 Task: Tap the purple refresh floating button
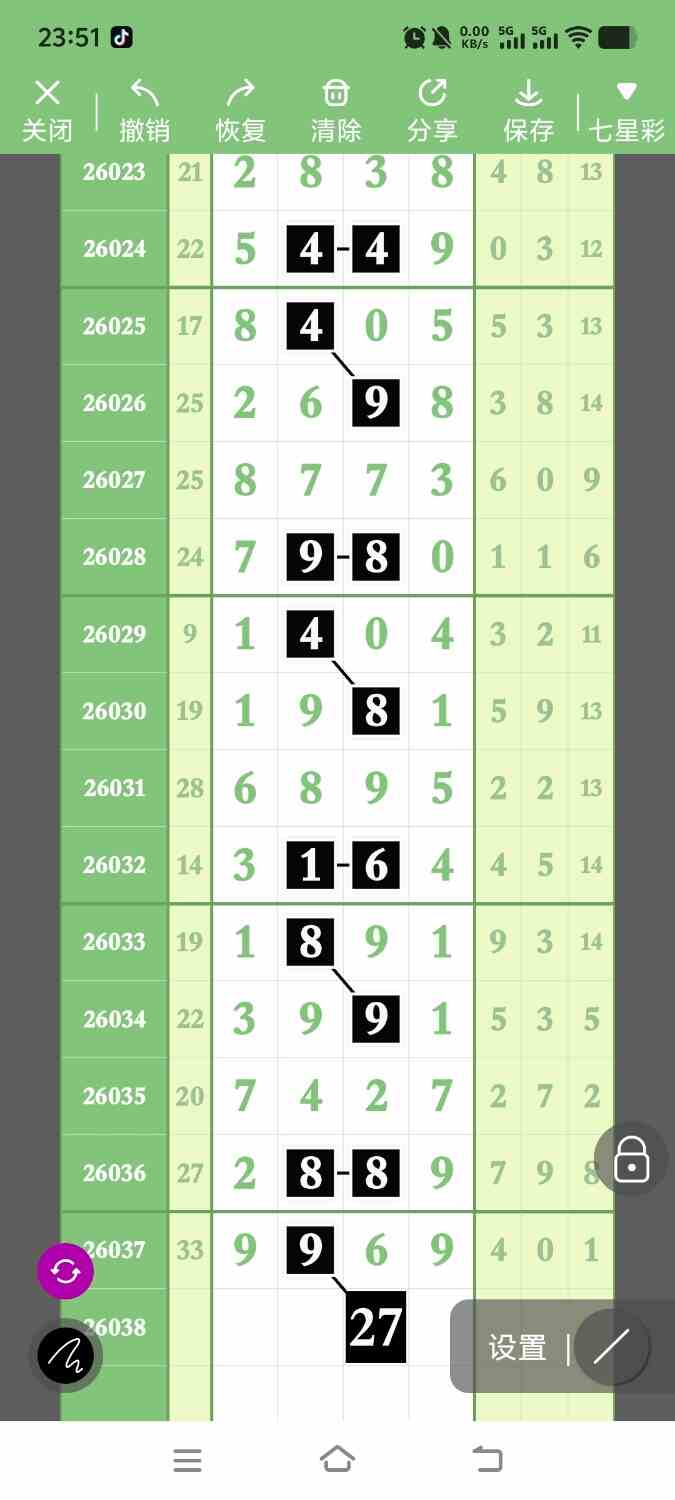pos(66,1271)
